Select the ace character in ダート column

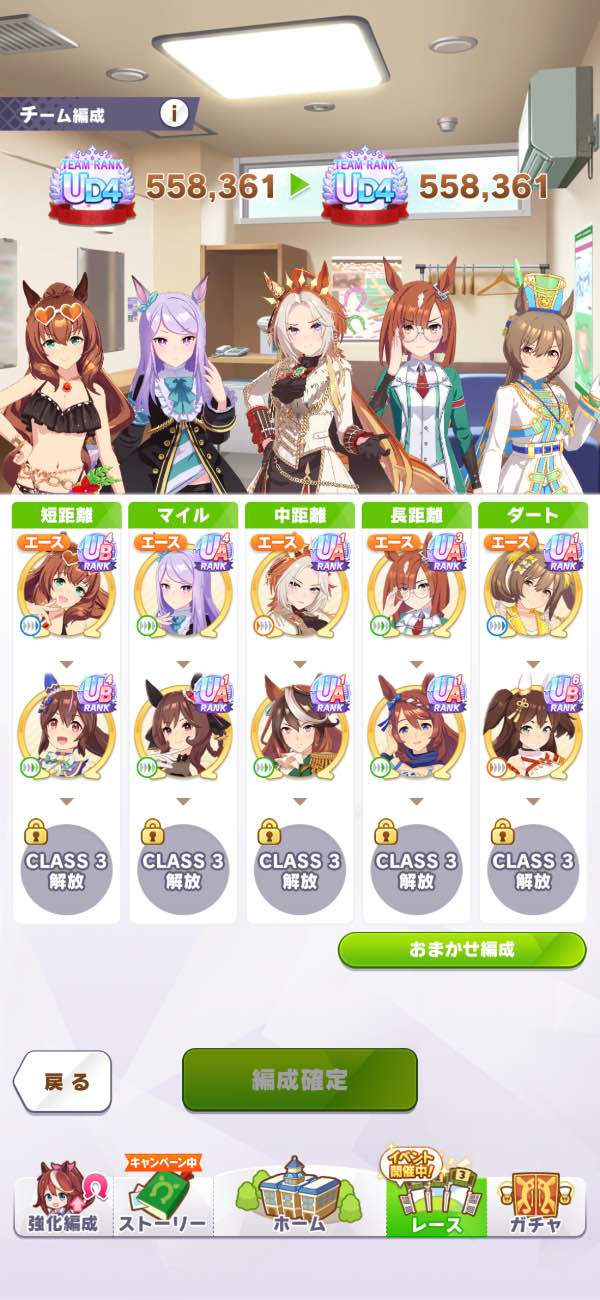[x=533, y=590]
